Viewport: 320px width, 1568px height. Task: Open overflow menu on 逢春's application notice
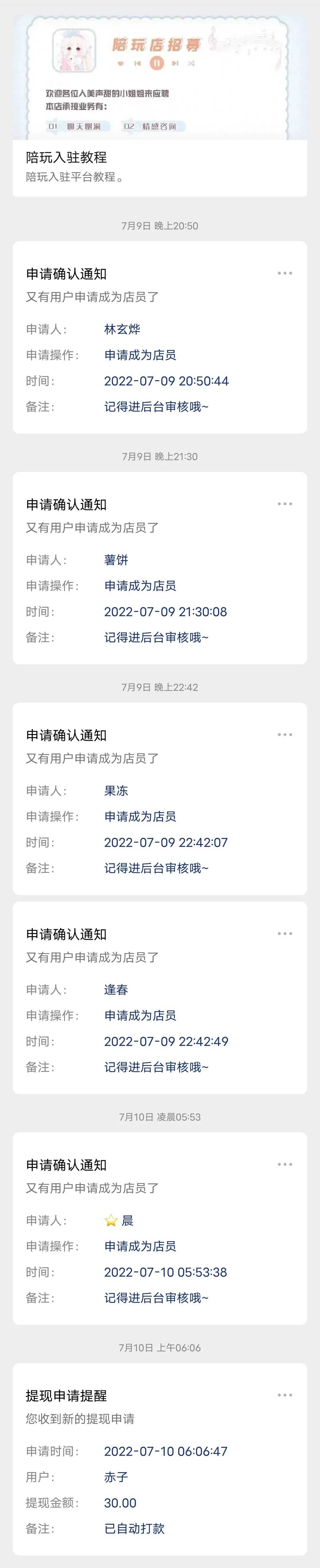click(x=285, y=934)
